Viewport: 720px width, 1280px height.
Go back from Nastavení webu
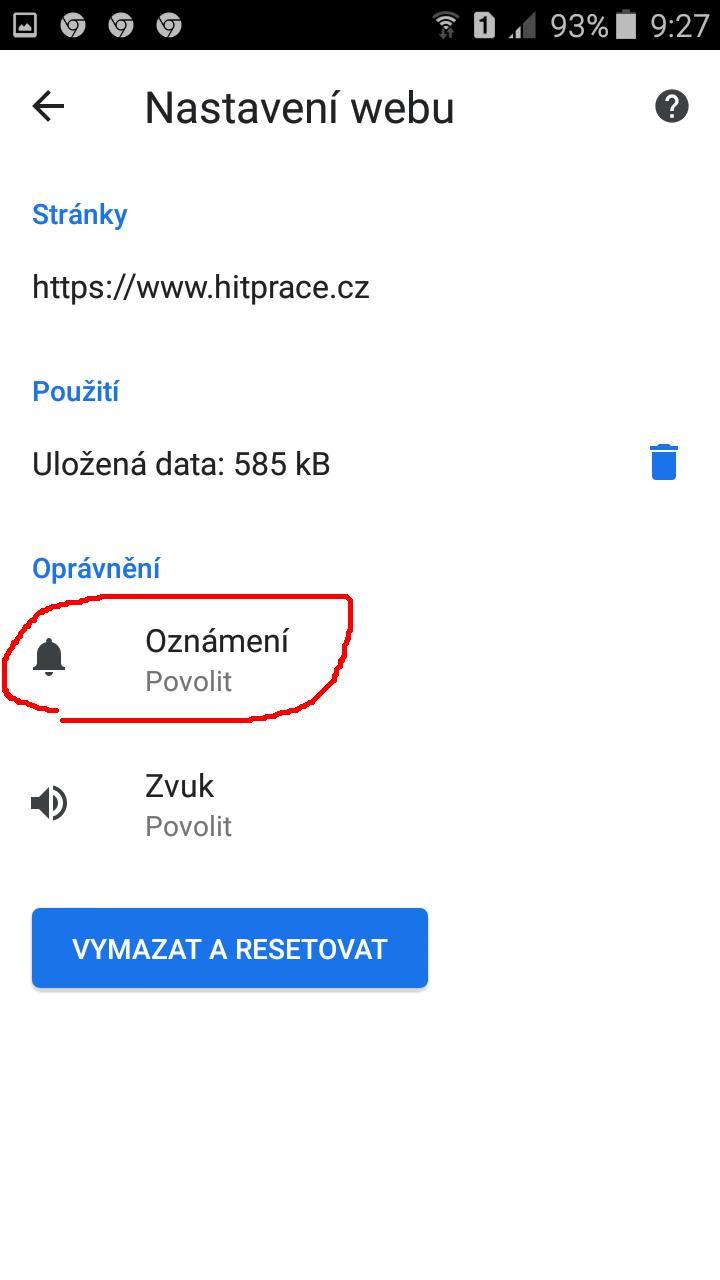click(48, 106)
